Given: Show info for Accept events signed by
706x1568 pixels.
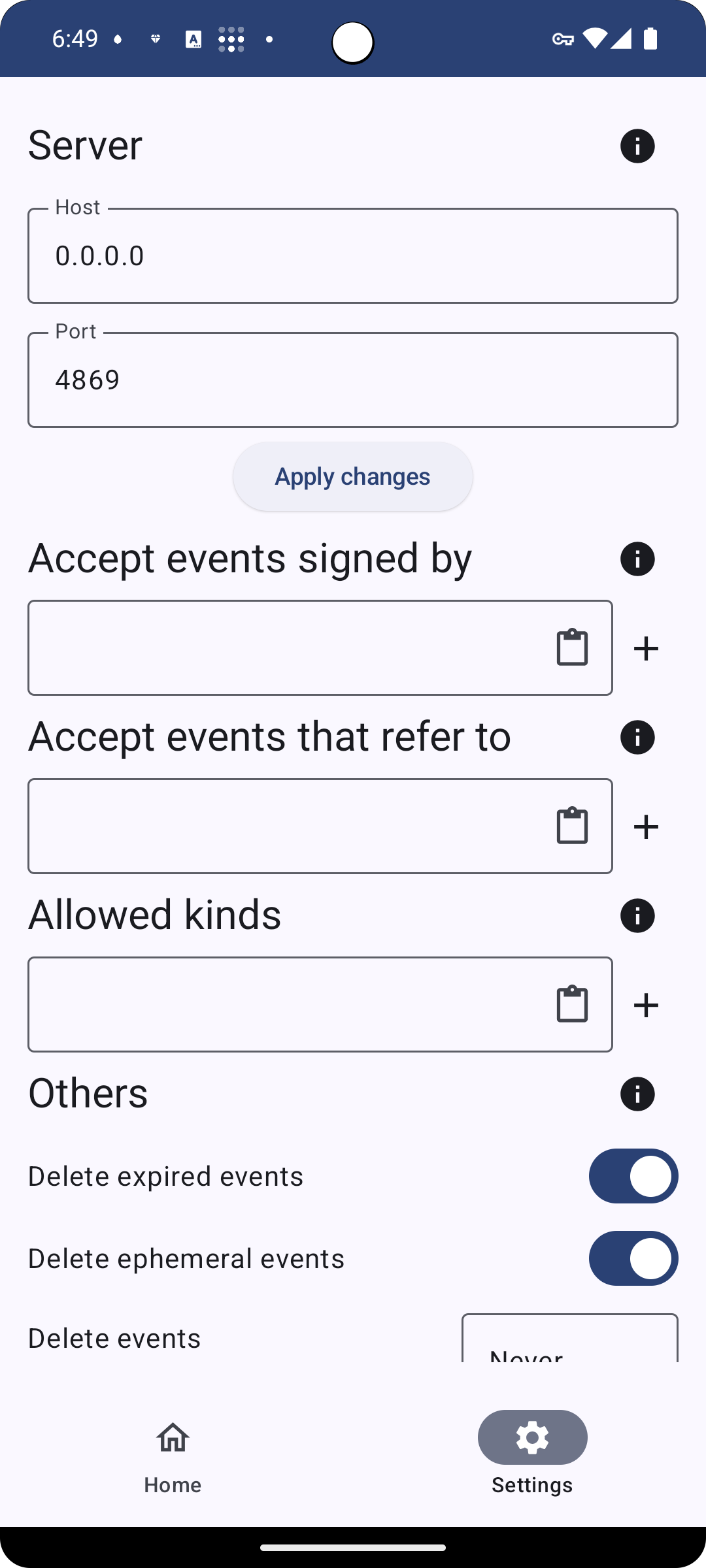Looking at the screenshot, I should [637, 559].
